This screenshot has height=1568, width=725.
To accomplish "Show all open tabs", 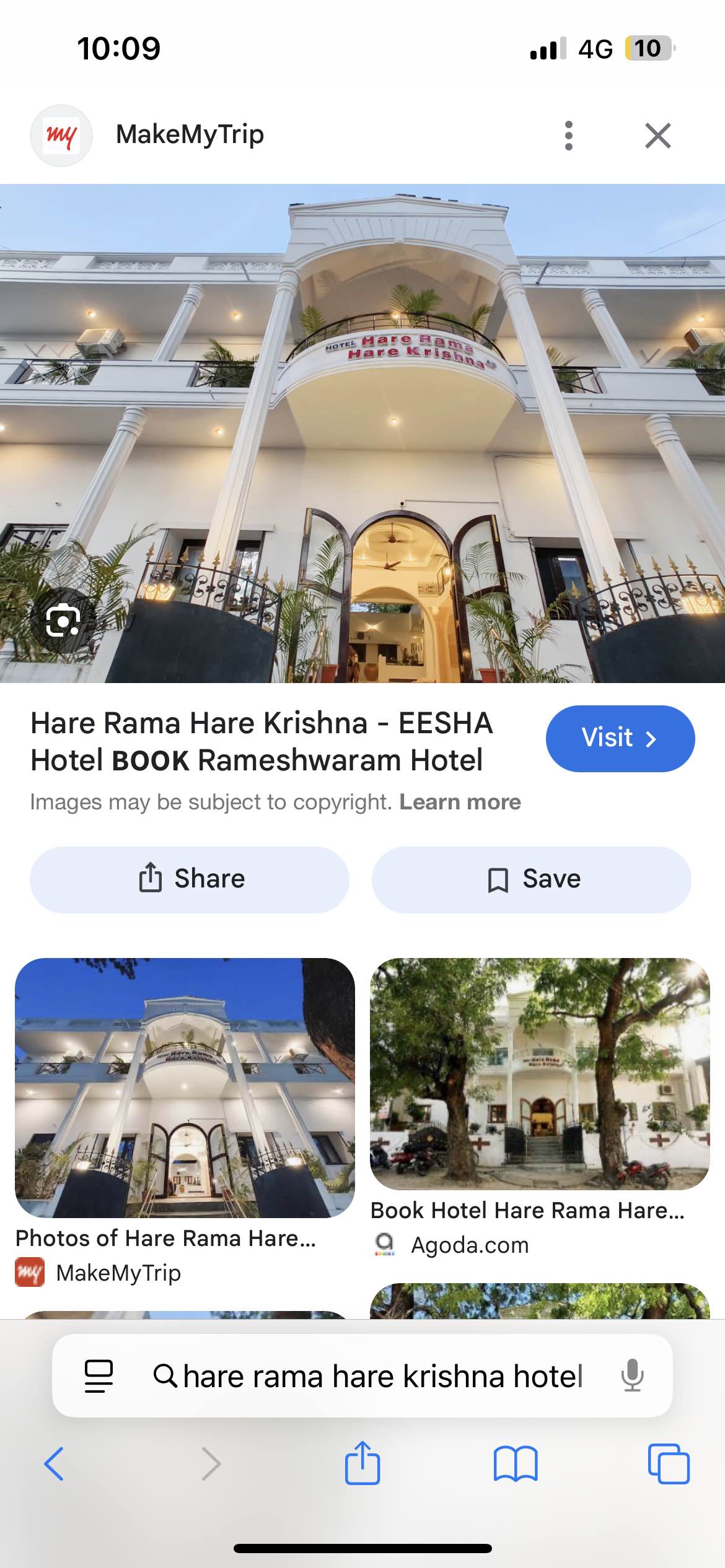I will tap(668, 1463).
